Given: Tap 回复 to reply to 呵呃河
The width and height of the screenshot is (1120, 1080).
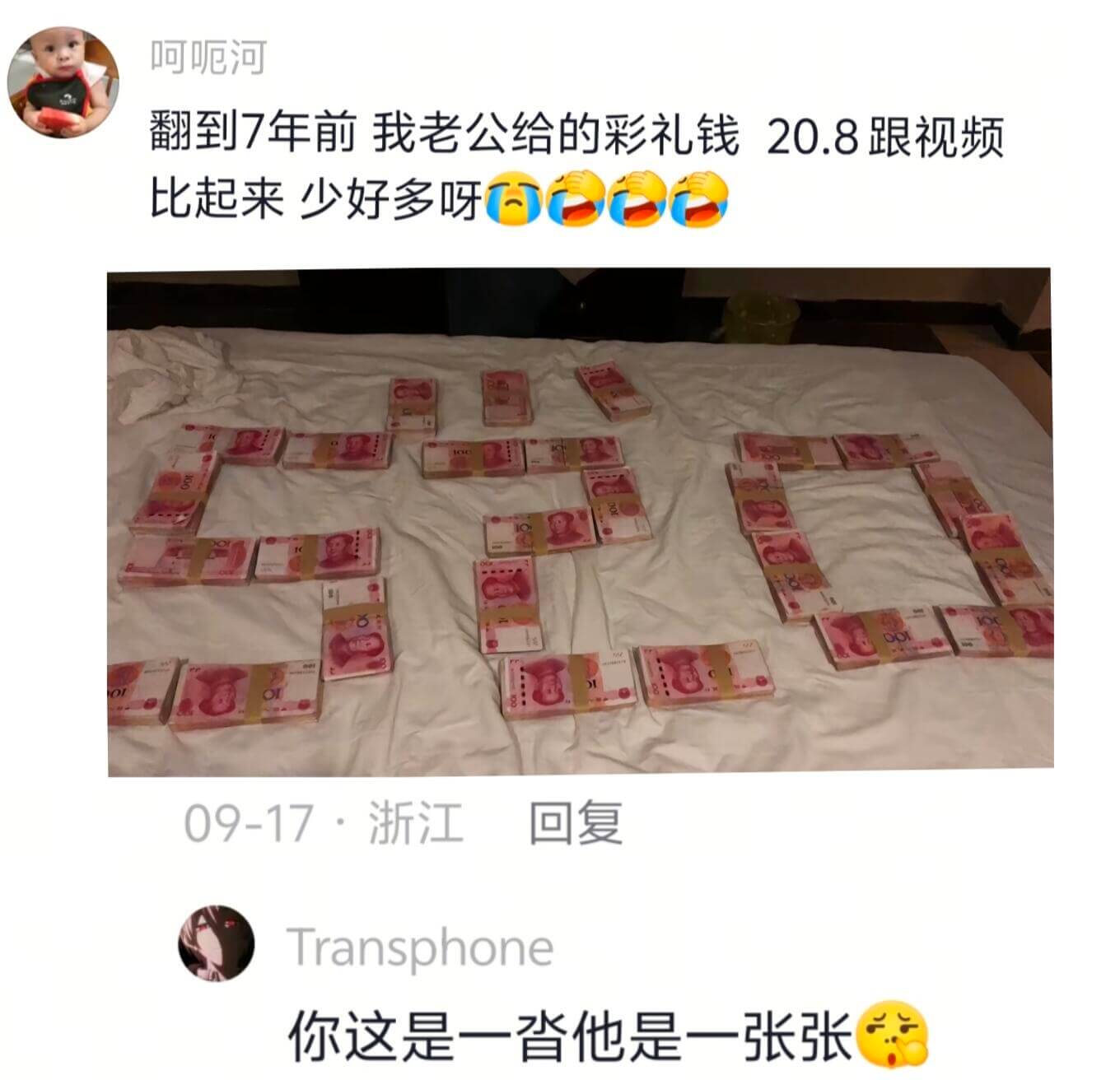Looking at the screenshot, I should click(x=575, y=822).
